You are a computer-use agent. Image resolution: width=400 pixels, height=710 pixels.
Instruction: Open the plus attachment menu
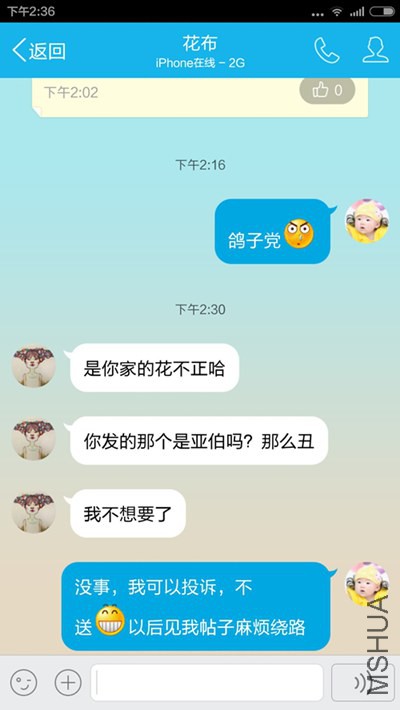(x=68, y=682)
